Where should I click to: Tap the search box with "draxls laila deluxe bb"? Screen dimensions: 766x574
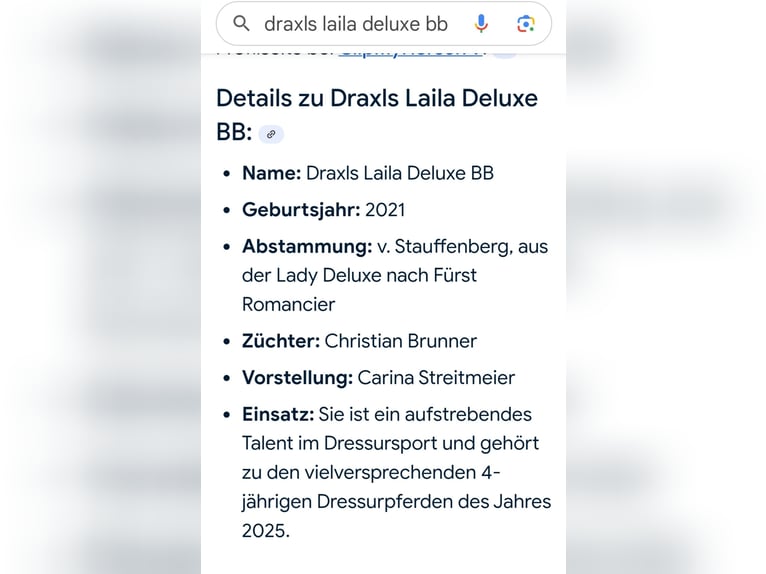(x=355, y=24)
